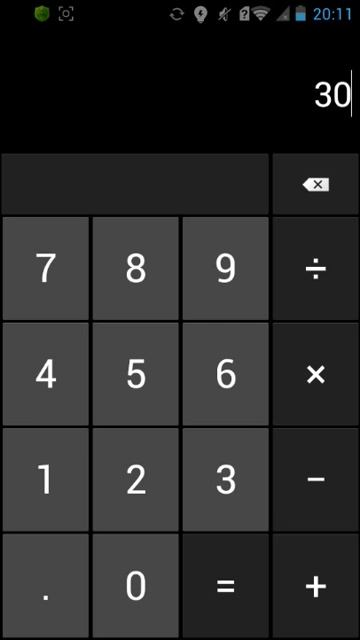Choose the multiply operator
This screenshot has height=640, width=360.
click(x=316, y=374)
